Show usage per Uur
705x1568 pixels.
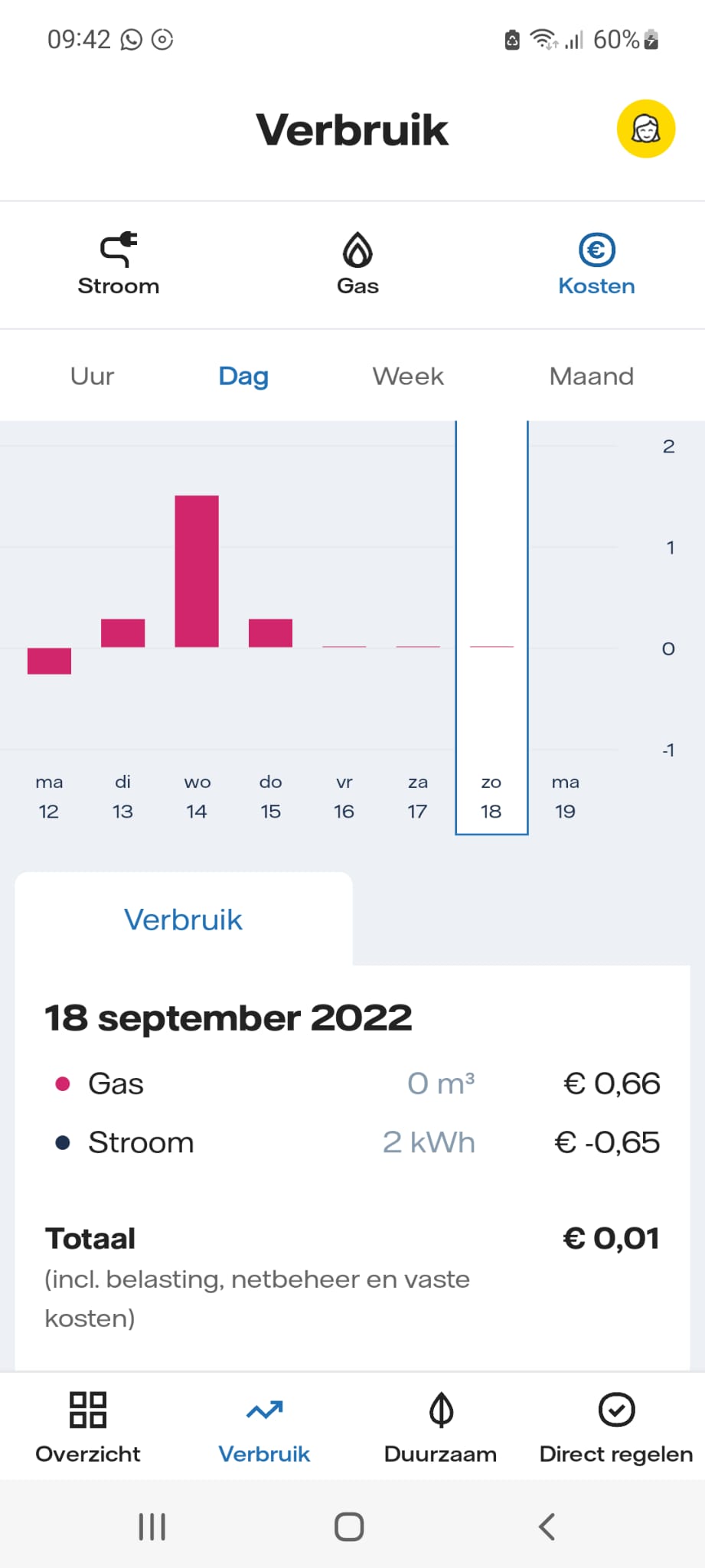tap(92, 376)
